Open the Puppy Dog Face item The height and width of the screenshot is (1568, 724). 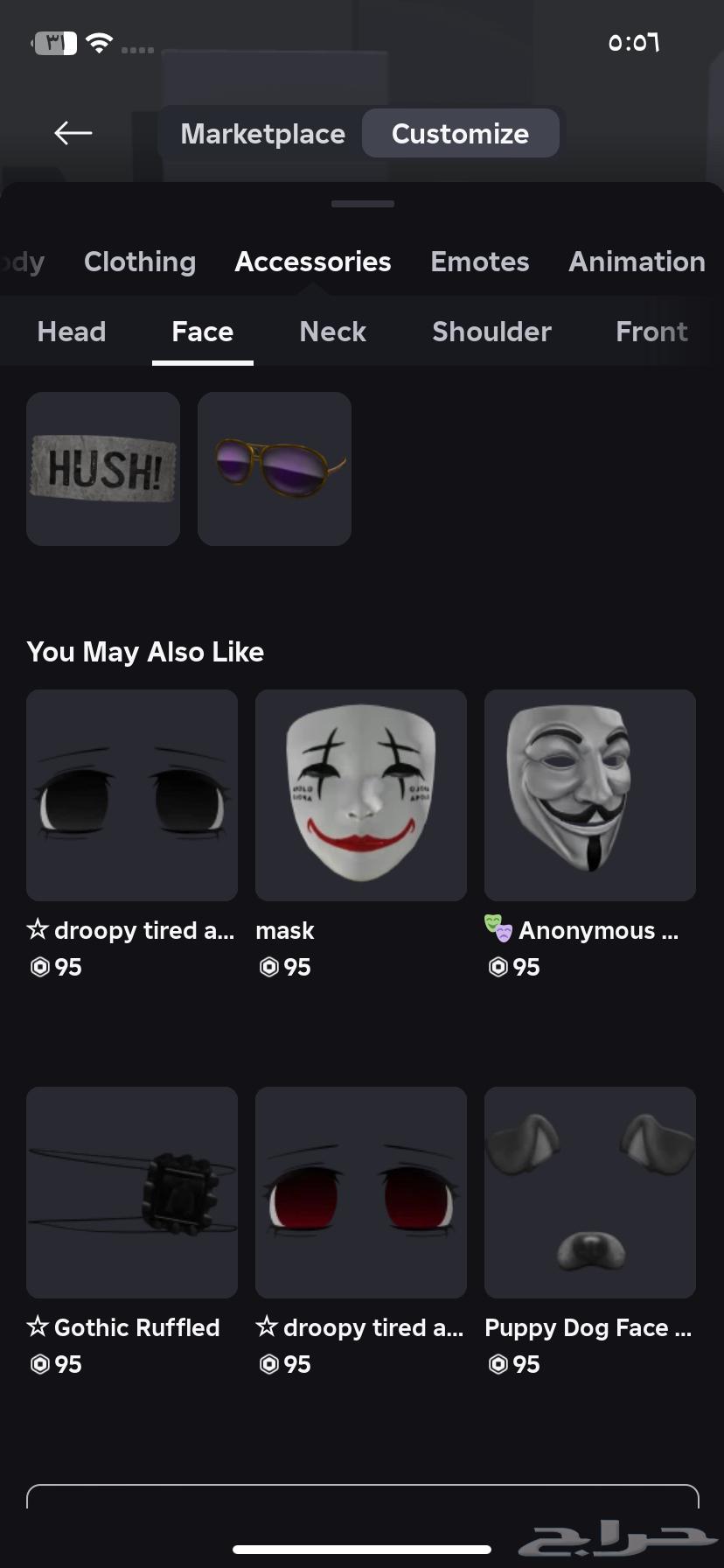pyautogui.click(x=590, y=1193)
